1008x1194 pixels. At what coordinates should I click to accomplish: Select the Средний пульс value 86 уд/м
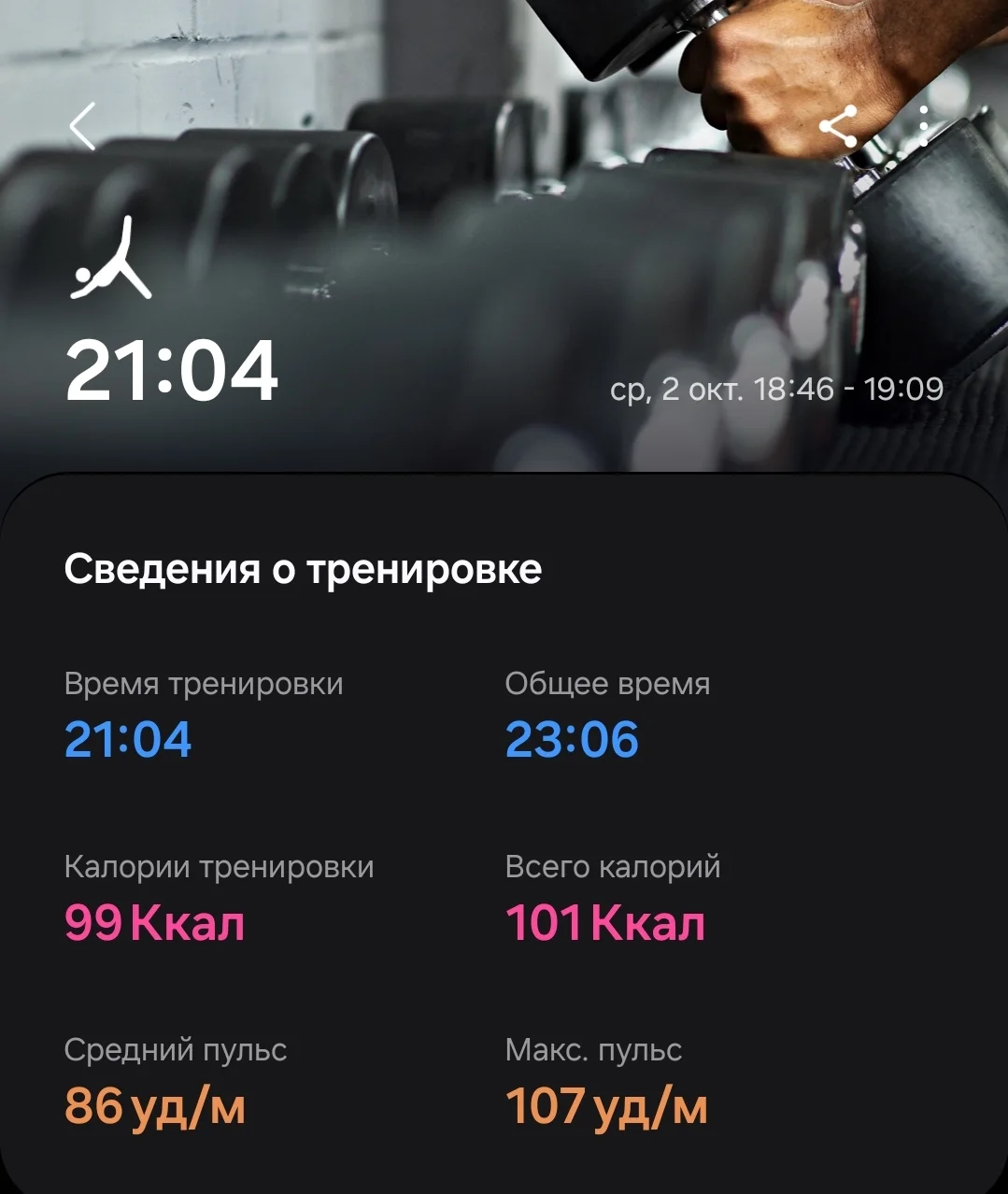pos(154,1107)
